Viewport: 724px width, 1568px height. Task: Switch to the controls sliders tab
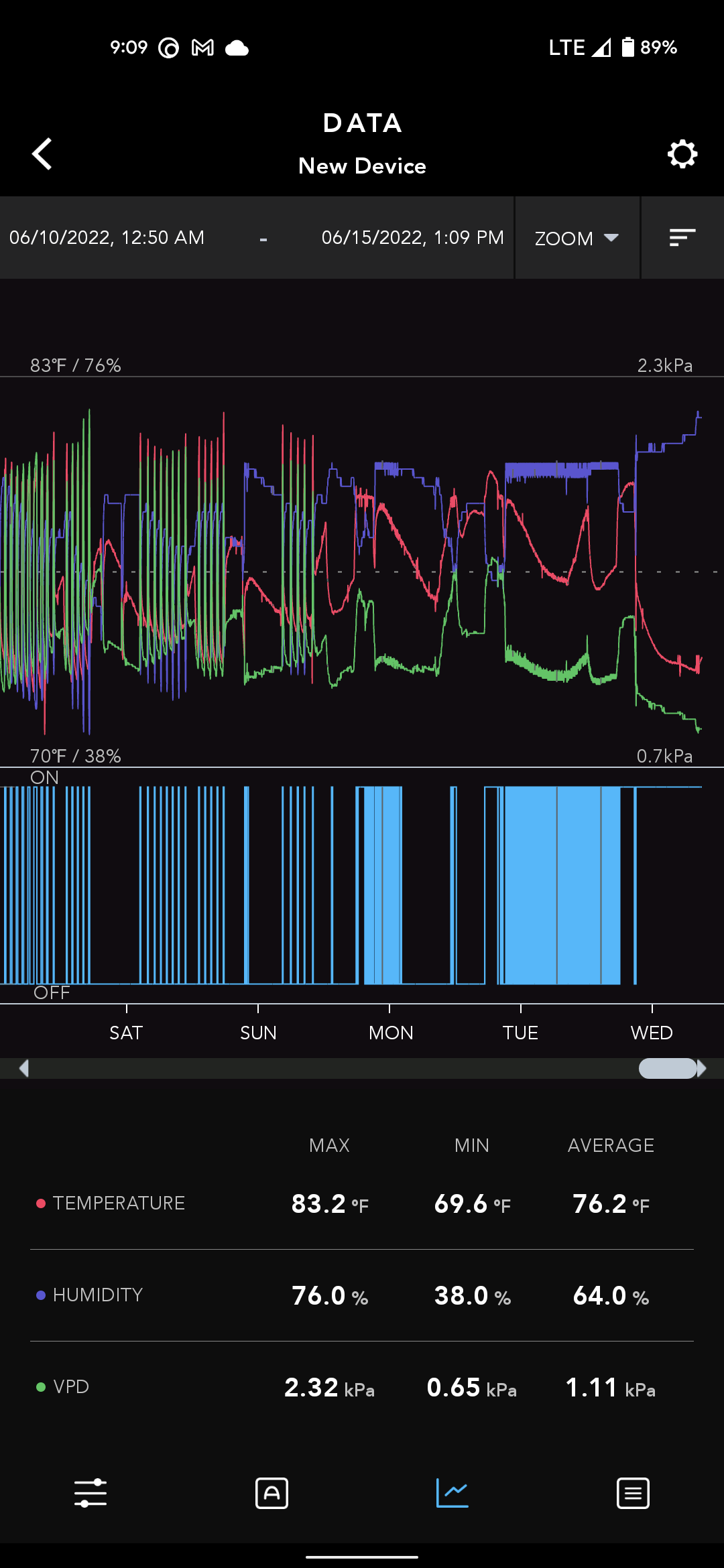coord(90,1493)
